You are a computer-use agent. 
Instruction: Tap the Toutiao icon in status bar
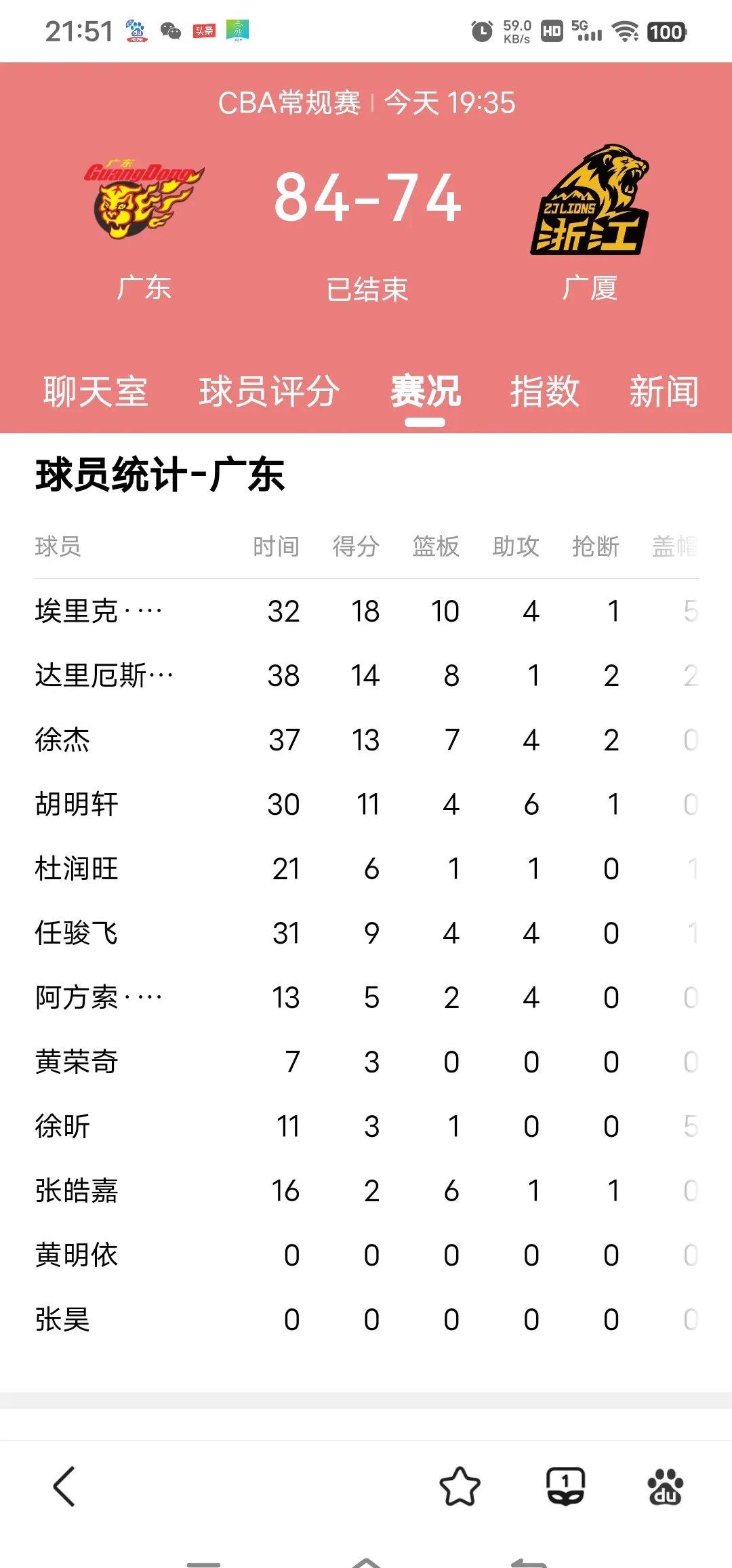205,31
